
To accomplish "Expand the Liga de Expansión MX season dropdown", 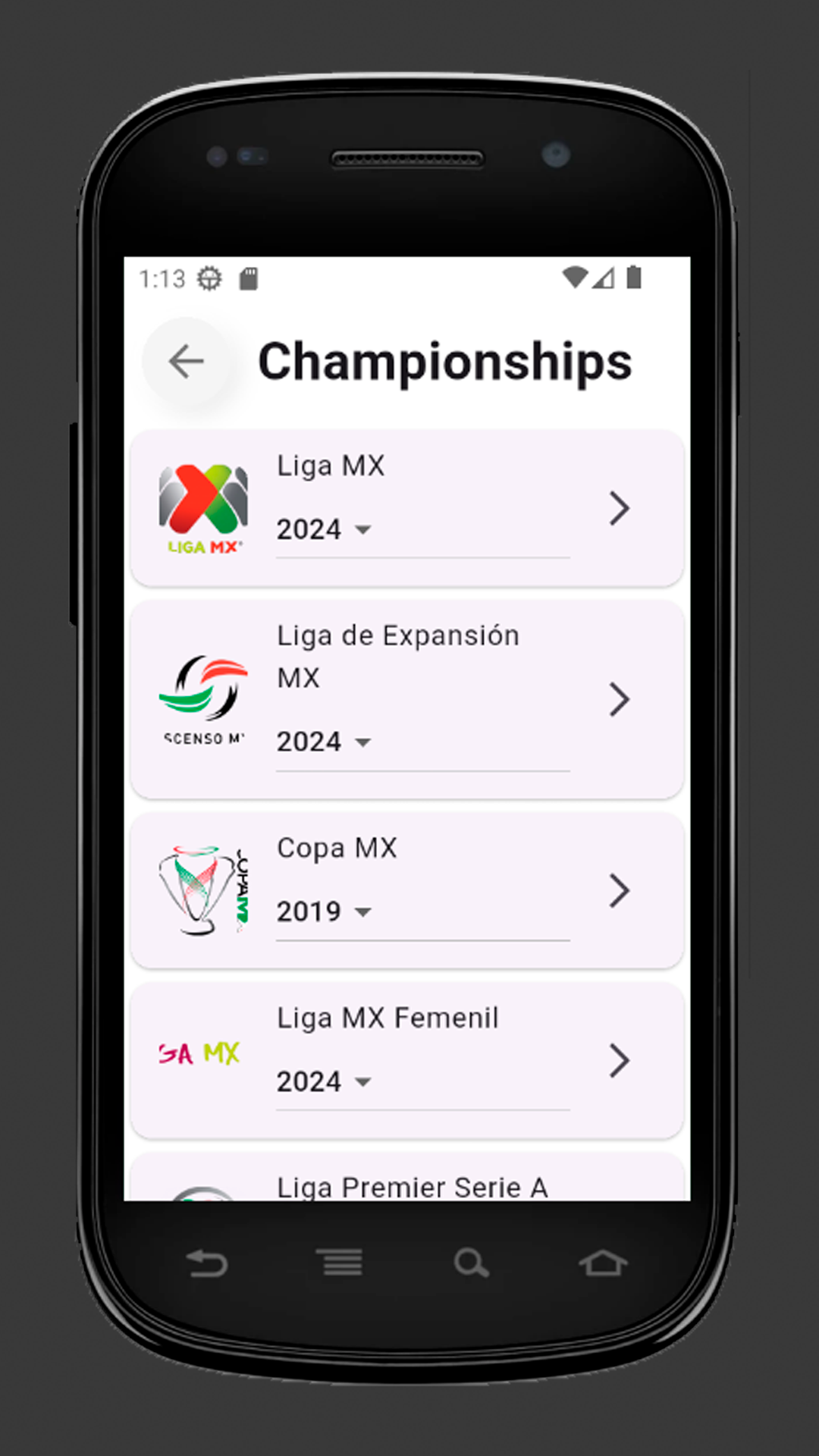I will point(325,742).
